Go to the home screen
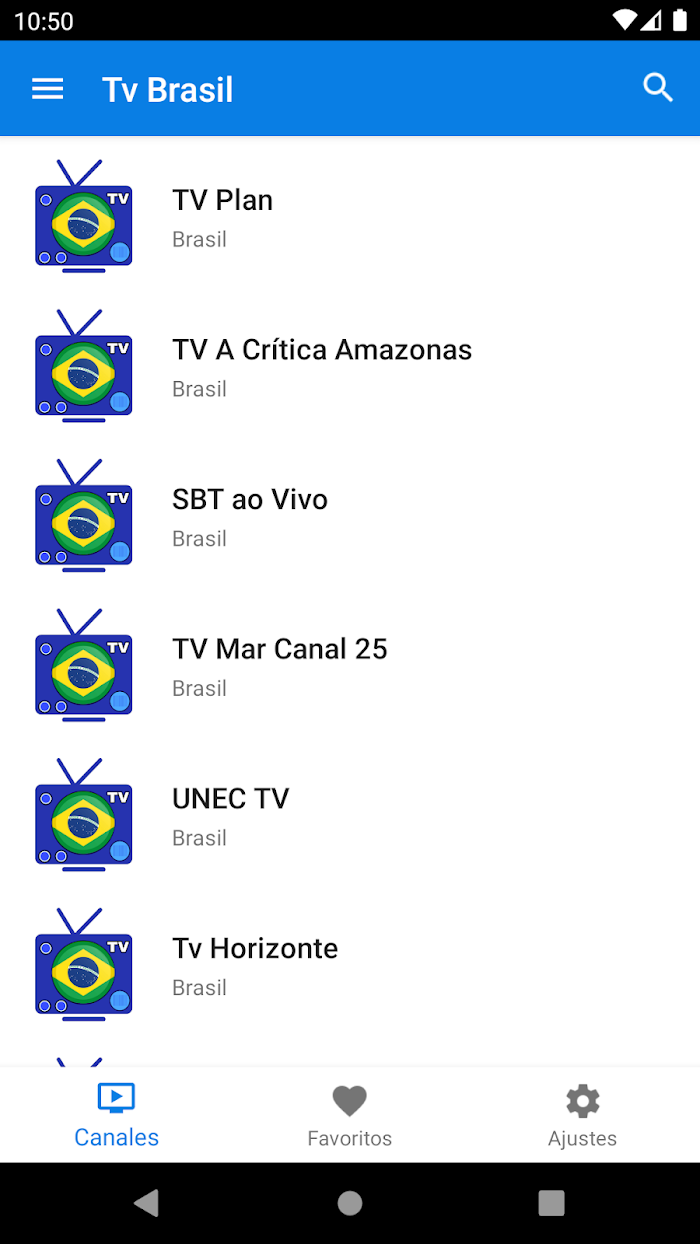The height and width of the screenshot is (1244, 700). (x=350, y=1203)
